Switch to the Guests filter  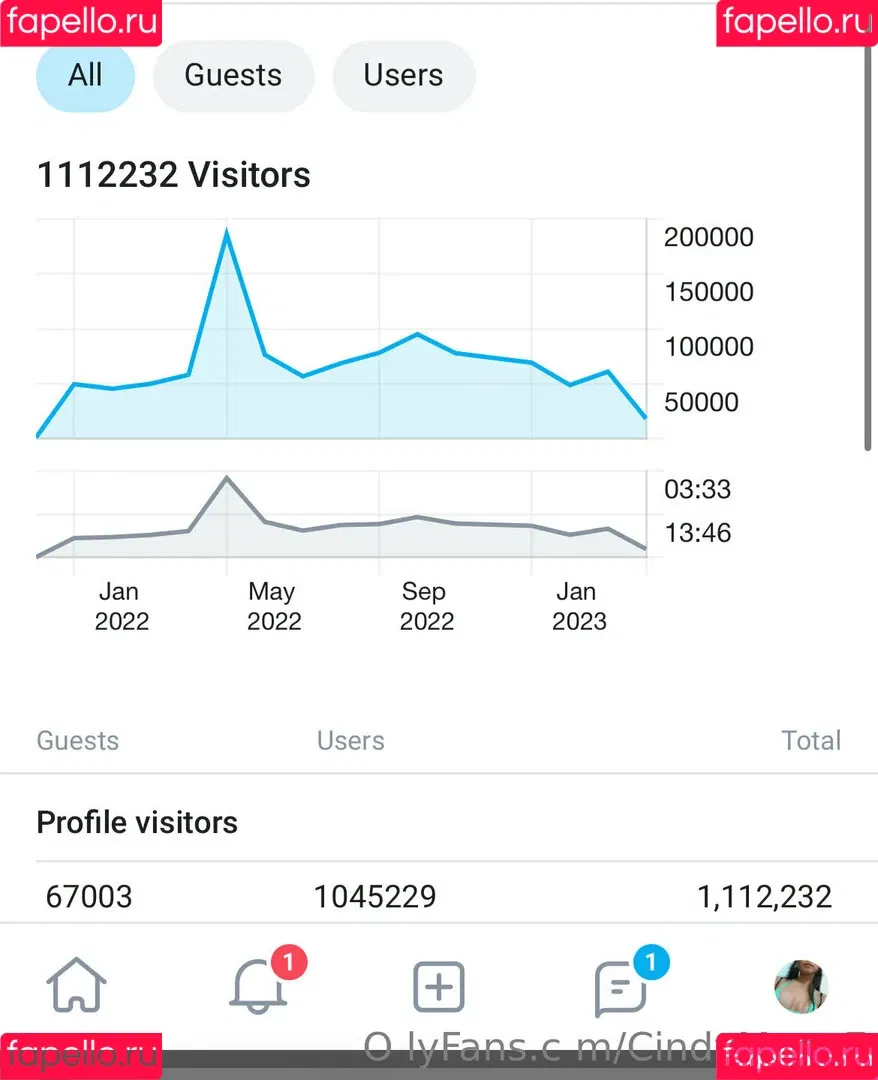pos(233,76)
